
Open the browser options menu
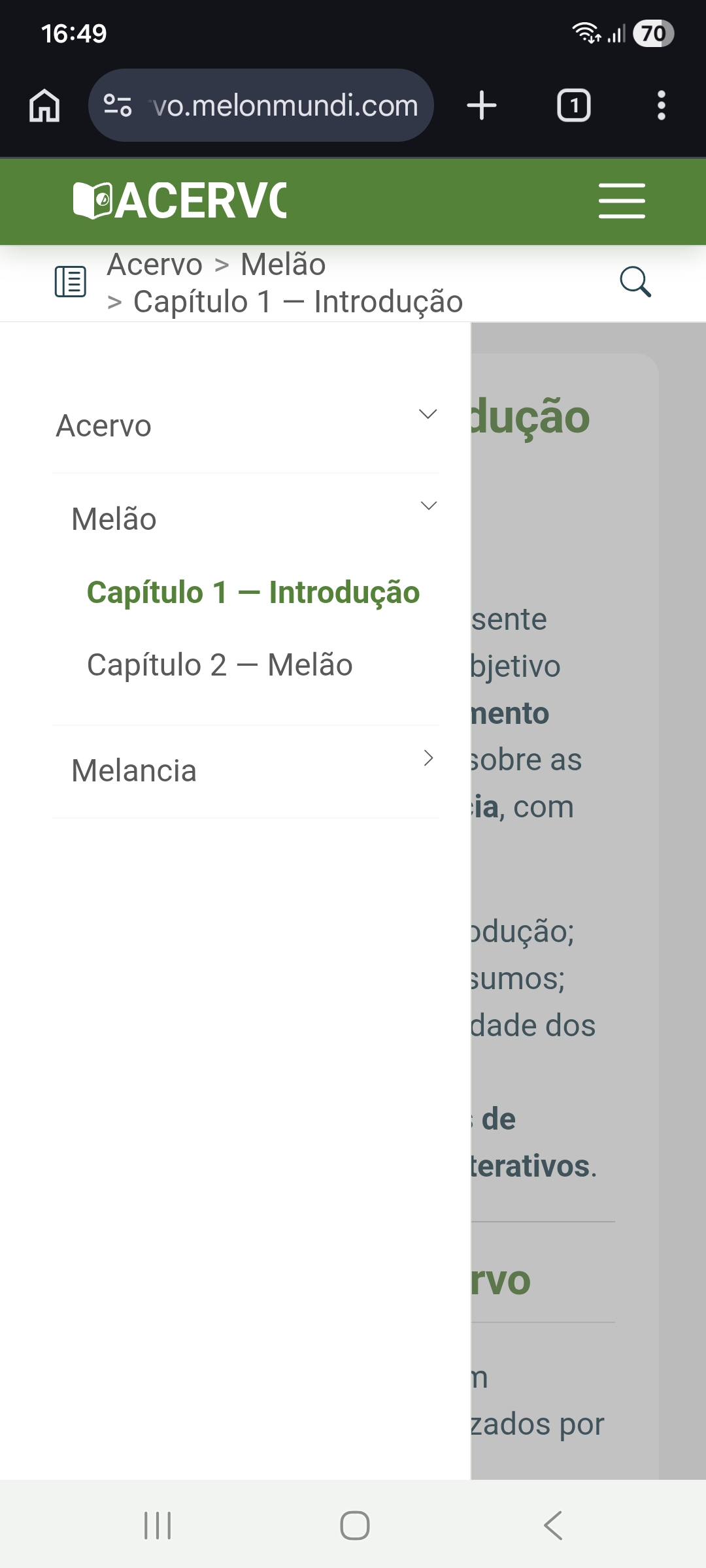[662, 105]
